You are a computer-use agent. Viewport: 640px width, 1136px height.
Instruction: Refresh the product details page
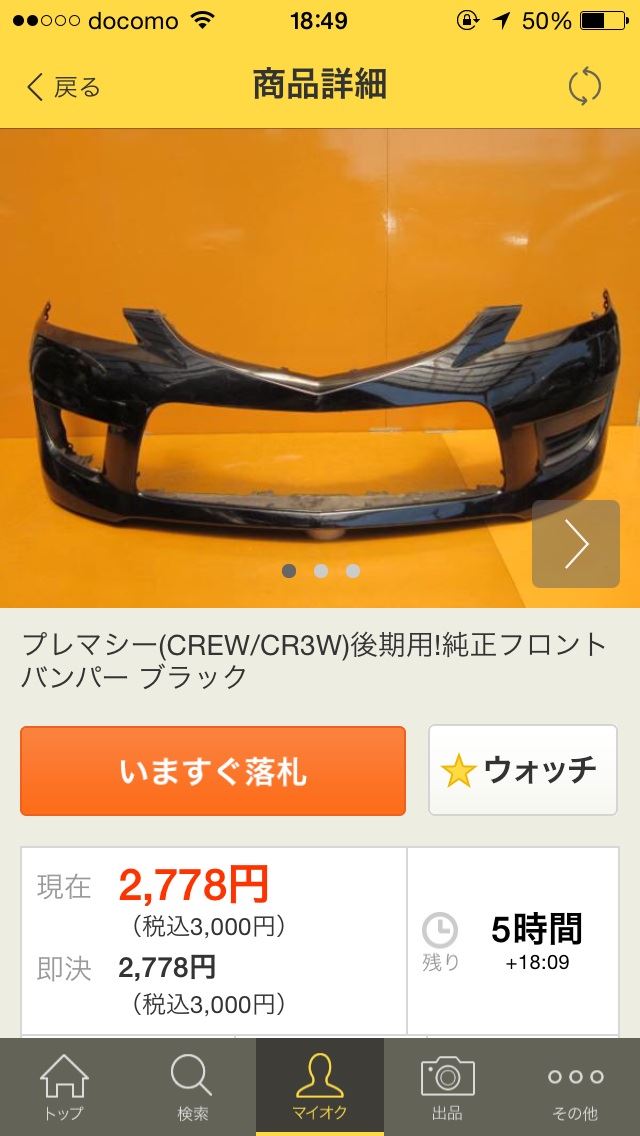click(x=584, y=87)
